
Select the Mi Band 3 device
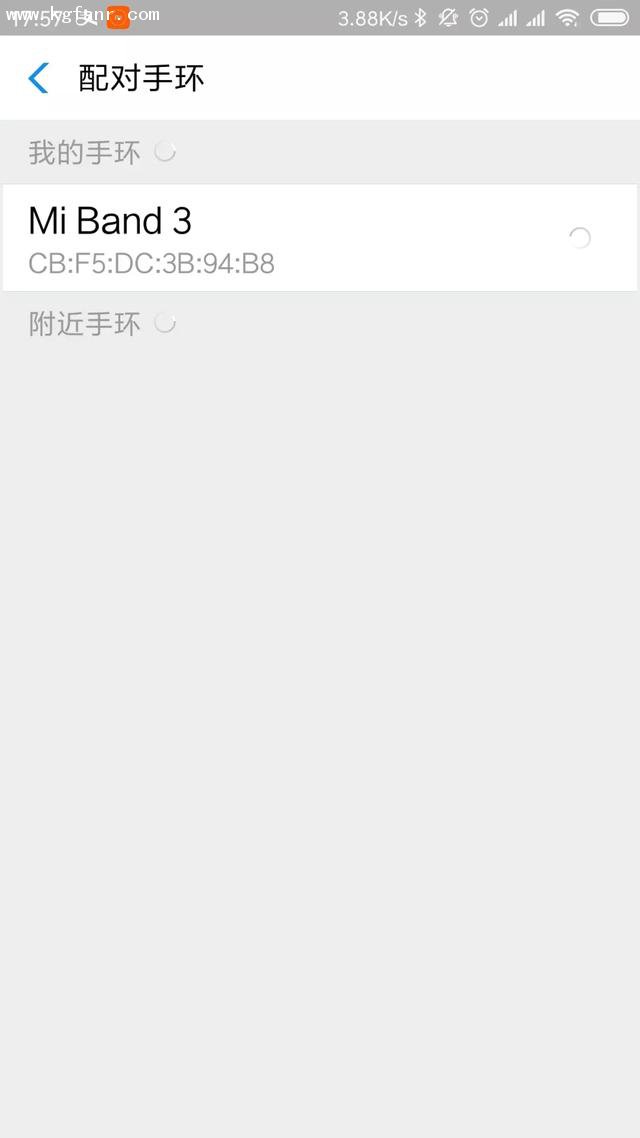tap(300, 238)
